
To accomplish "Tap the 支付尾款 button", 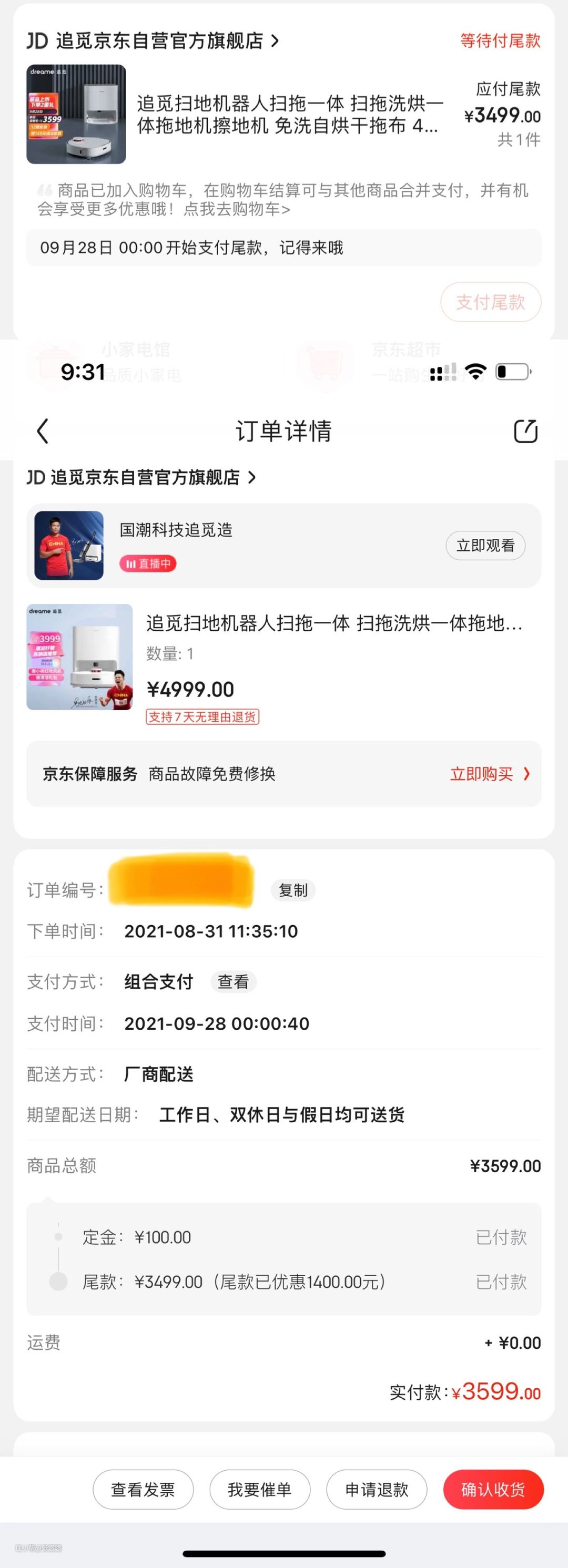I will [491, 302].
